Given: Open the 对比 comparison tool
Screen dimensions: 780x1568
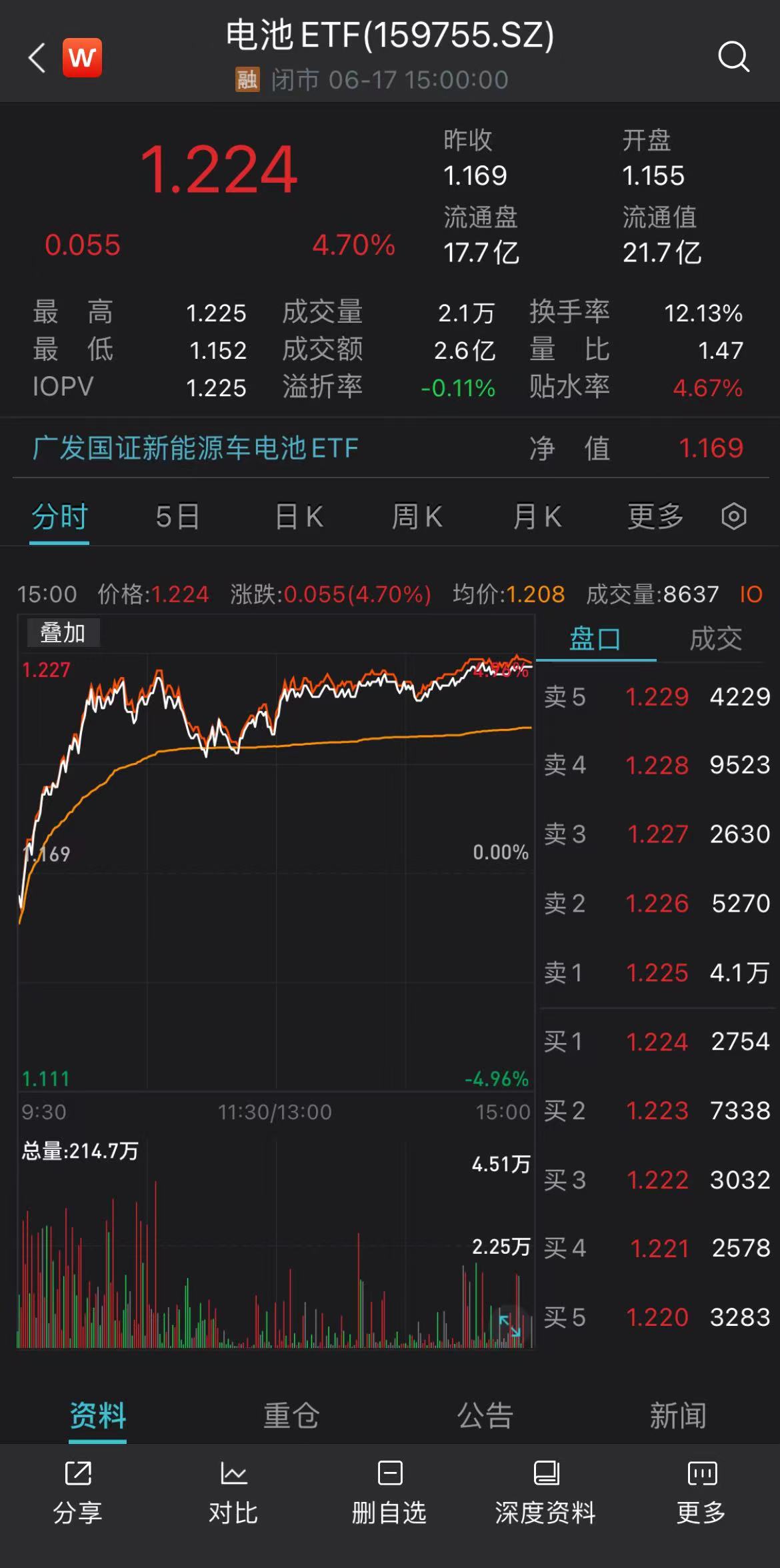Looking at the screenshot, I should [x=233, y=1493].
